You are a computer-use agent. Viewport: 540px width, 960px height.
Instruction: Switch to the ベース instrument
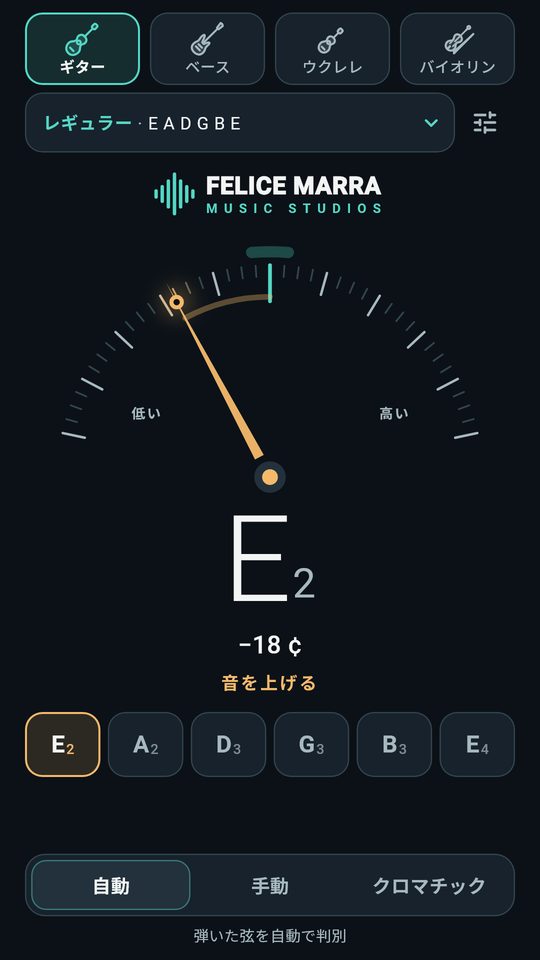208,48
